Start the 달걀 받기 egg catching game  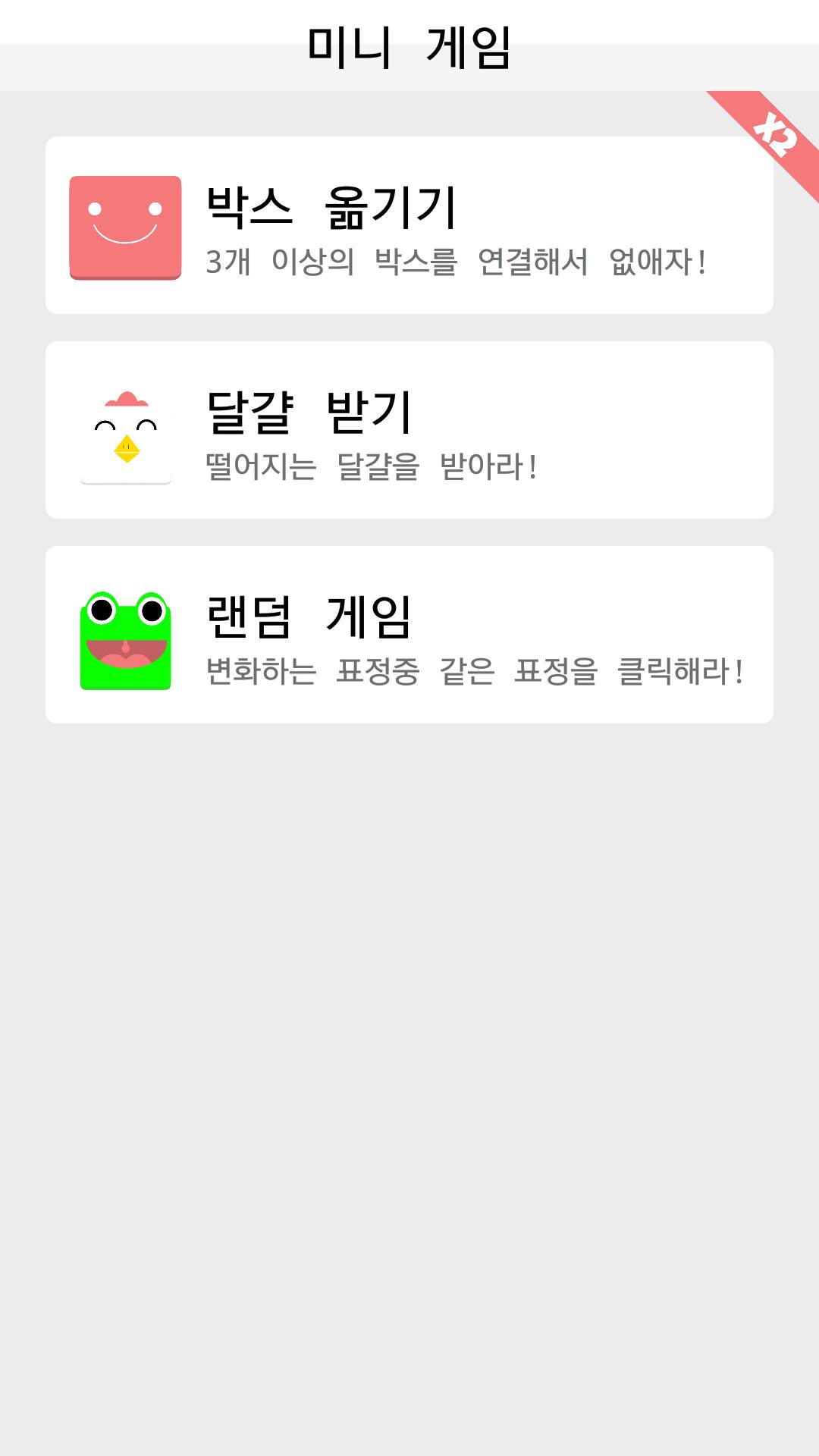409,430
